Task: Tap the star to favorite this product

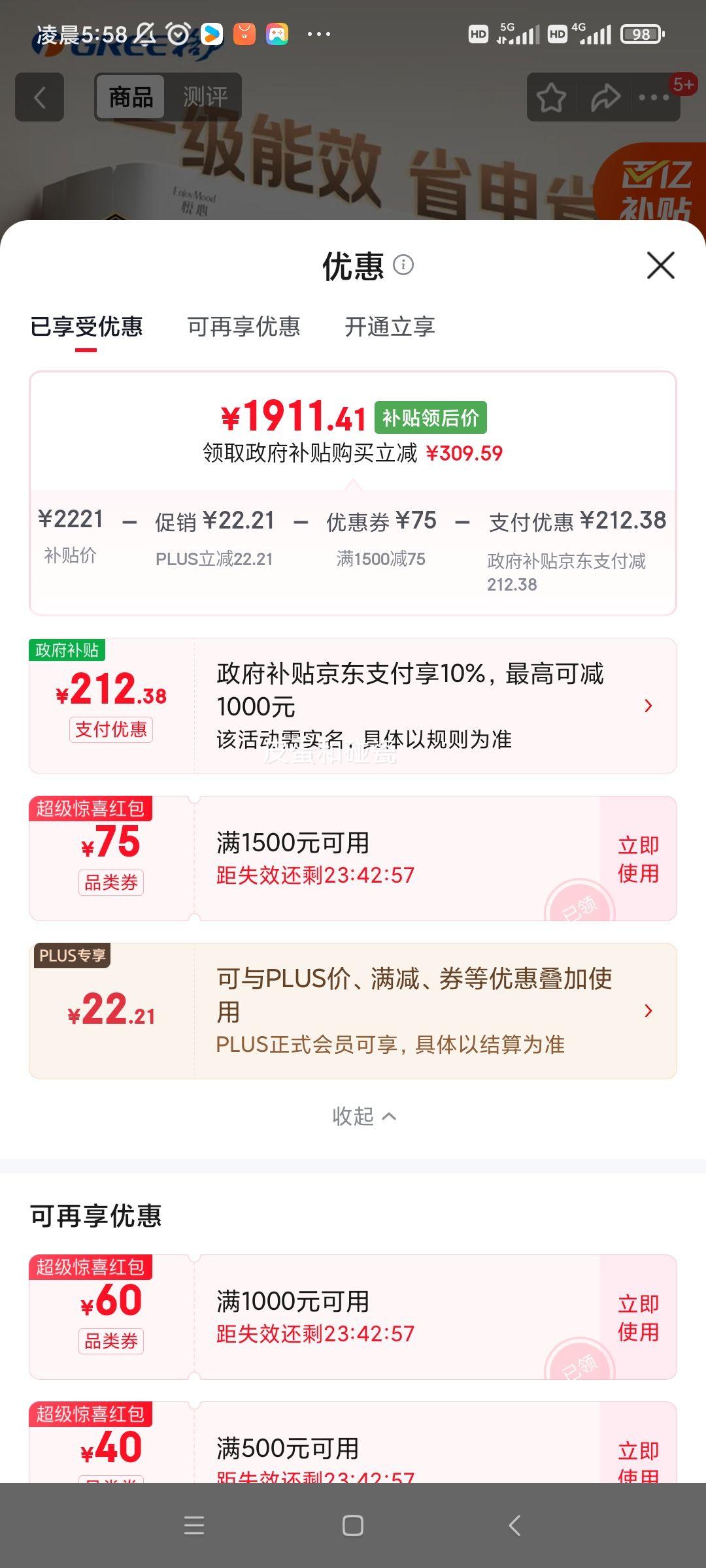Action: [552, 97]
